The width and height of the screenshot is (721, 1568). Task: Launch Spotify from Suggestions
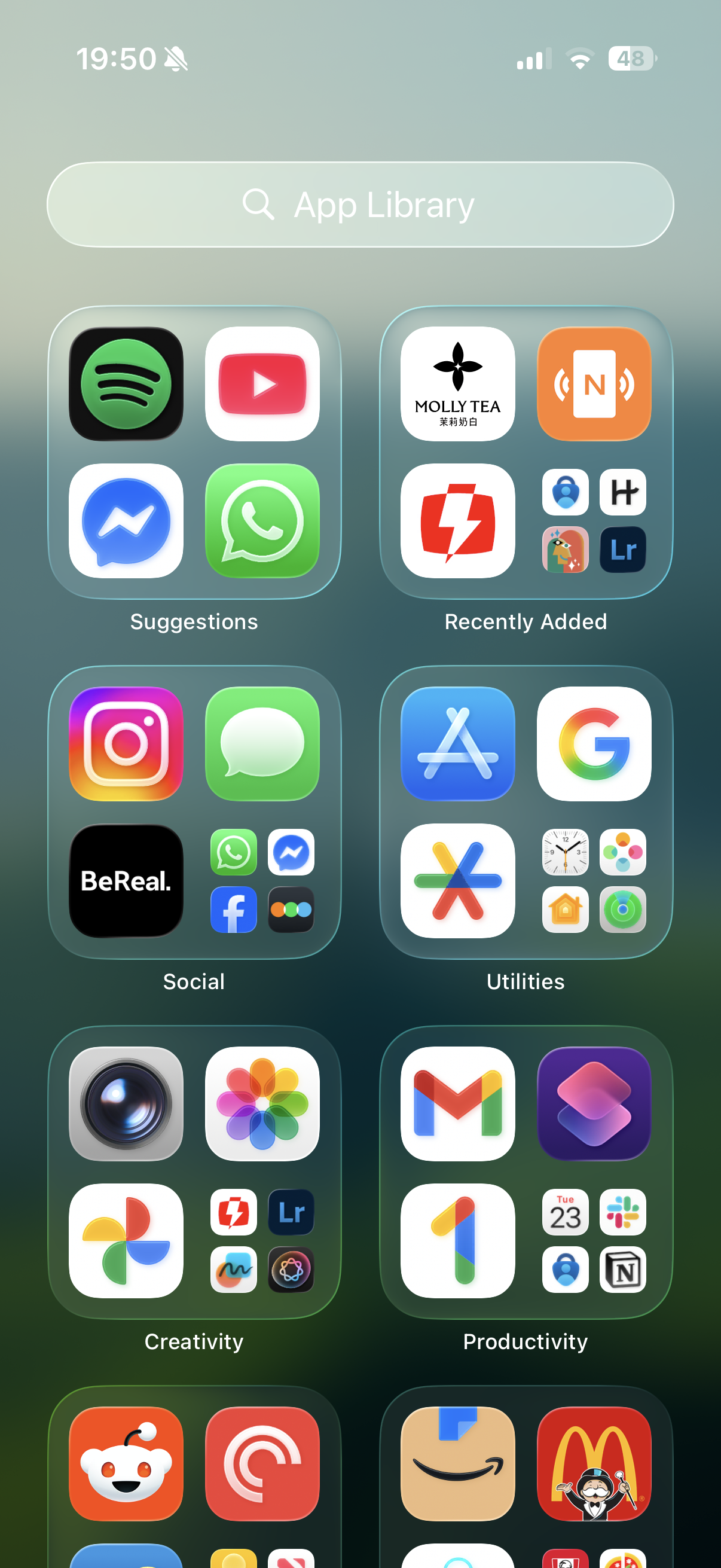(x=126, y=384)
